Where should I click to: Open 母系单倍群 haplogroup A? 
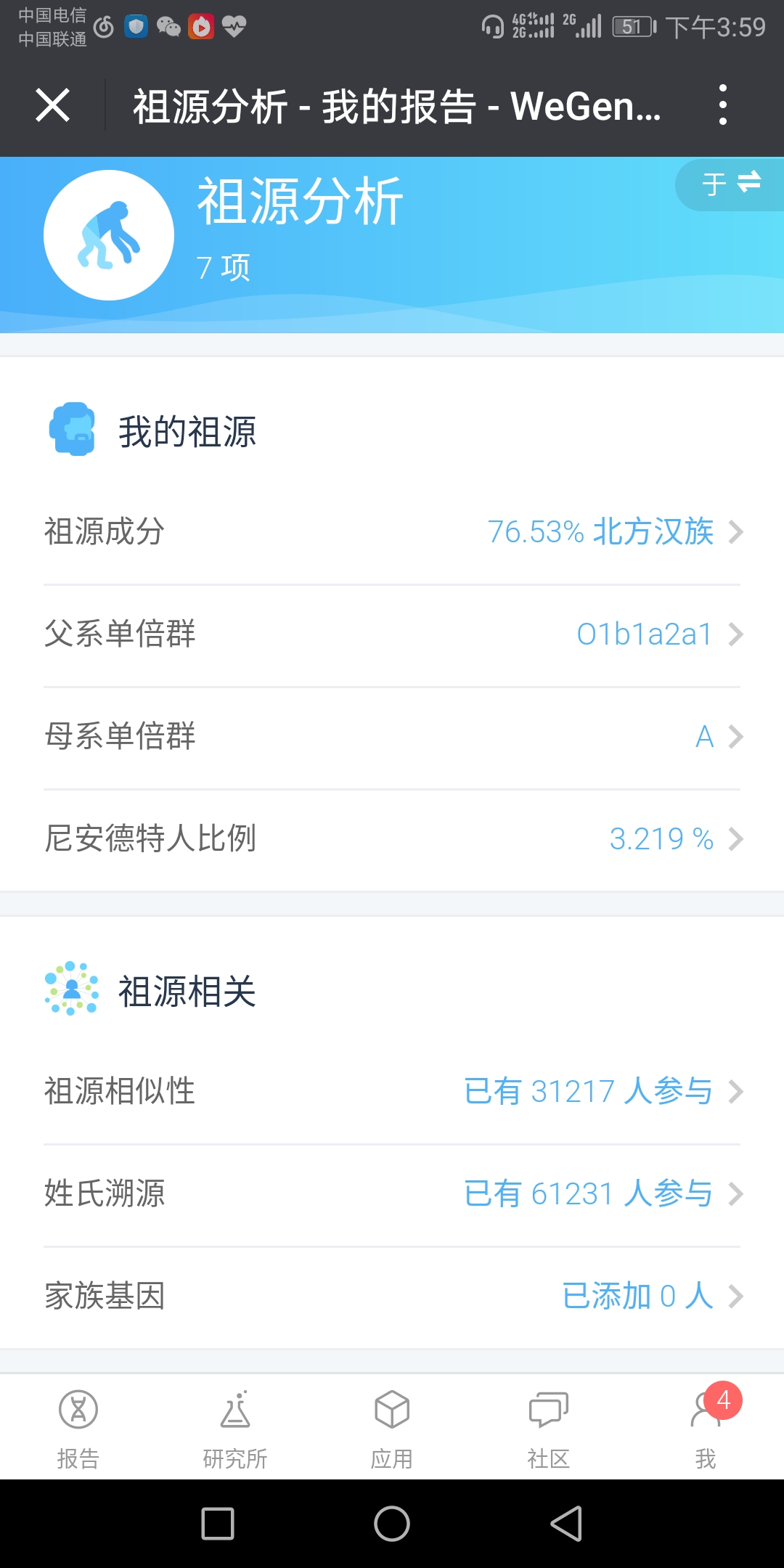(x=392, y=737)
